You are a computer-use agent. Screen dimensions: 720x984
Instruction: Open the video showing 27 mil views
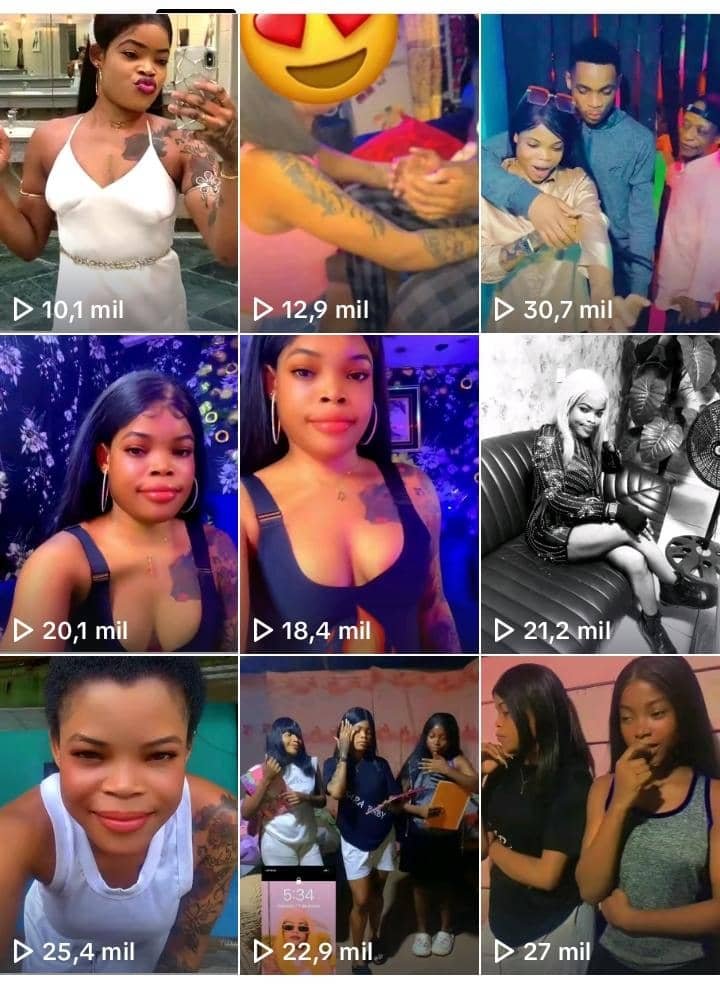[600, 814]
